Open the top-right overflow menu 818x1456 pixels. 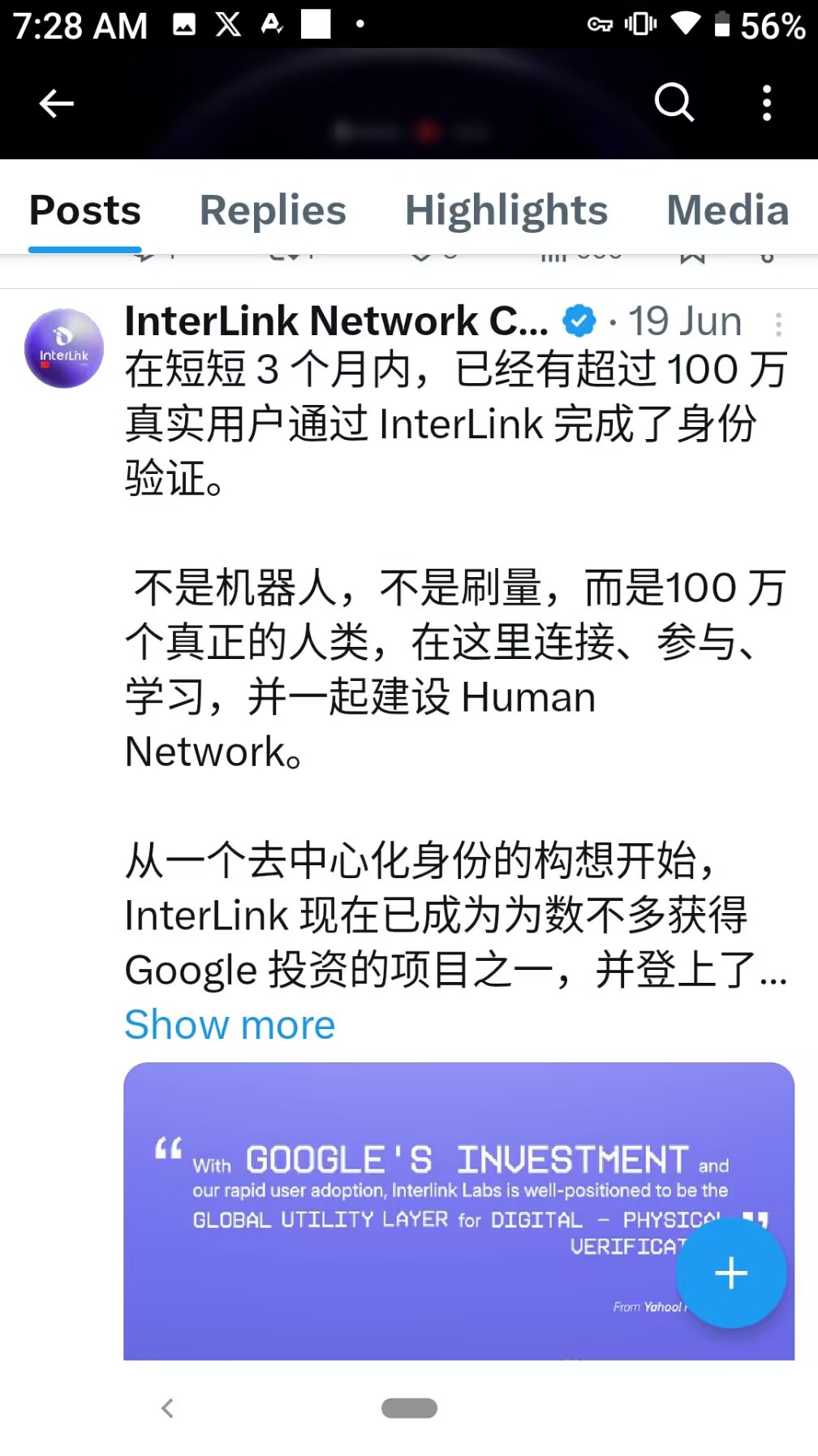click(x=766, y=102)
